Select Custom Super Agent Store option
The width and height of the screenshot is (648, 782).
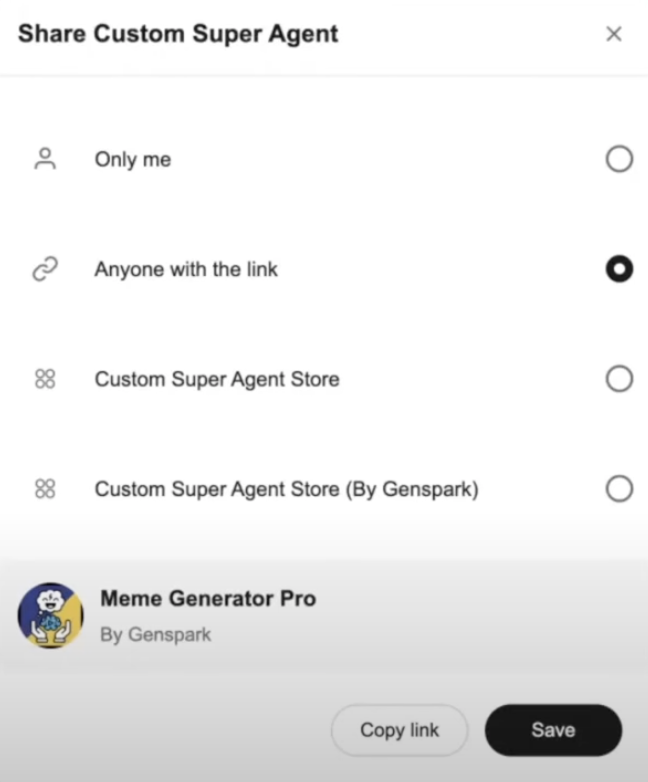619,379
